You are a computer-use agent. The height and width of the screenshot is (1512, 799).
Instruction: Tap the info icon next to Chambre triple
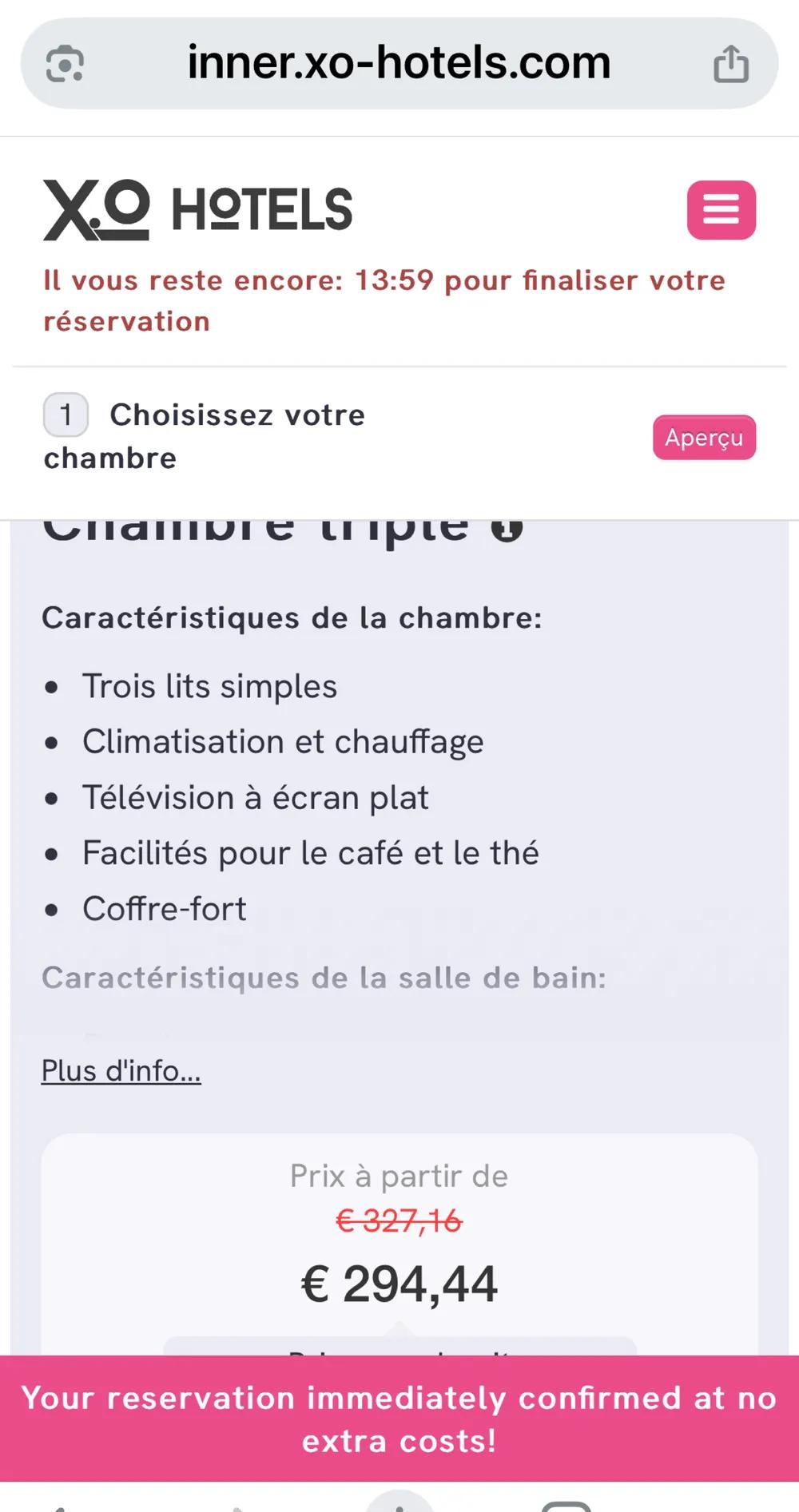(x=507, y=527)
